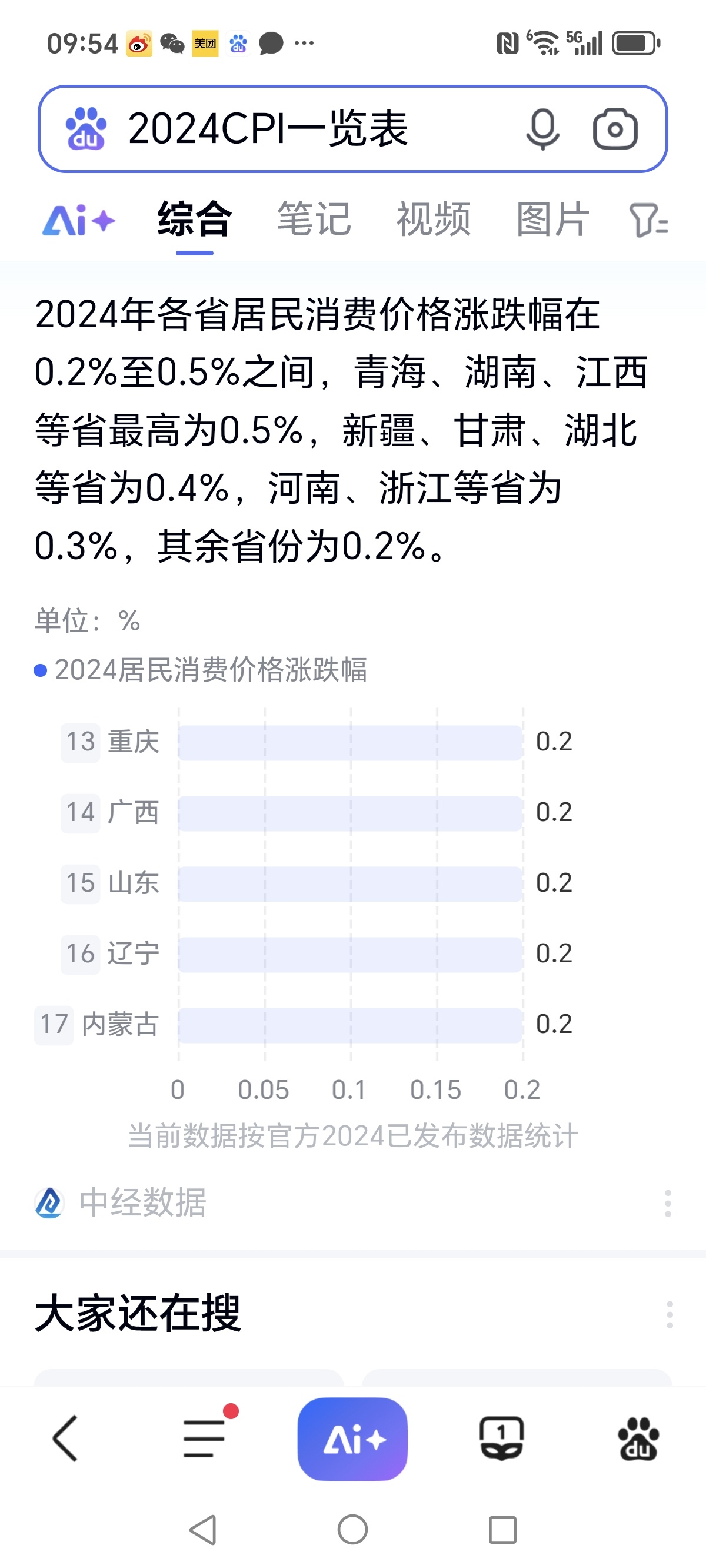Tap the system home button

pyautogui.click(x=353, y=1529)
